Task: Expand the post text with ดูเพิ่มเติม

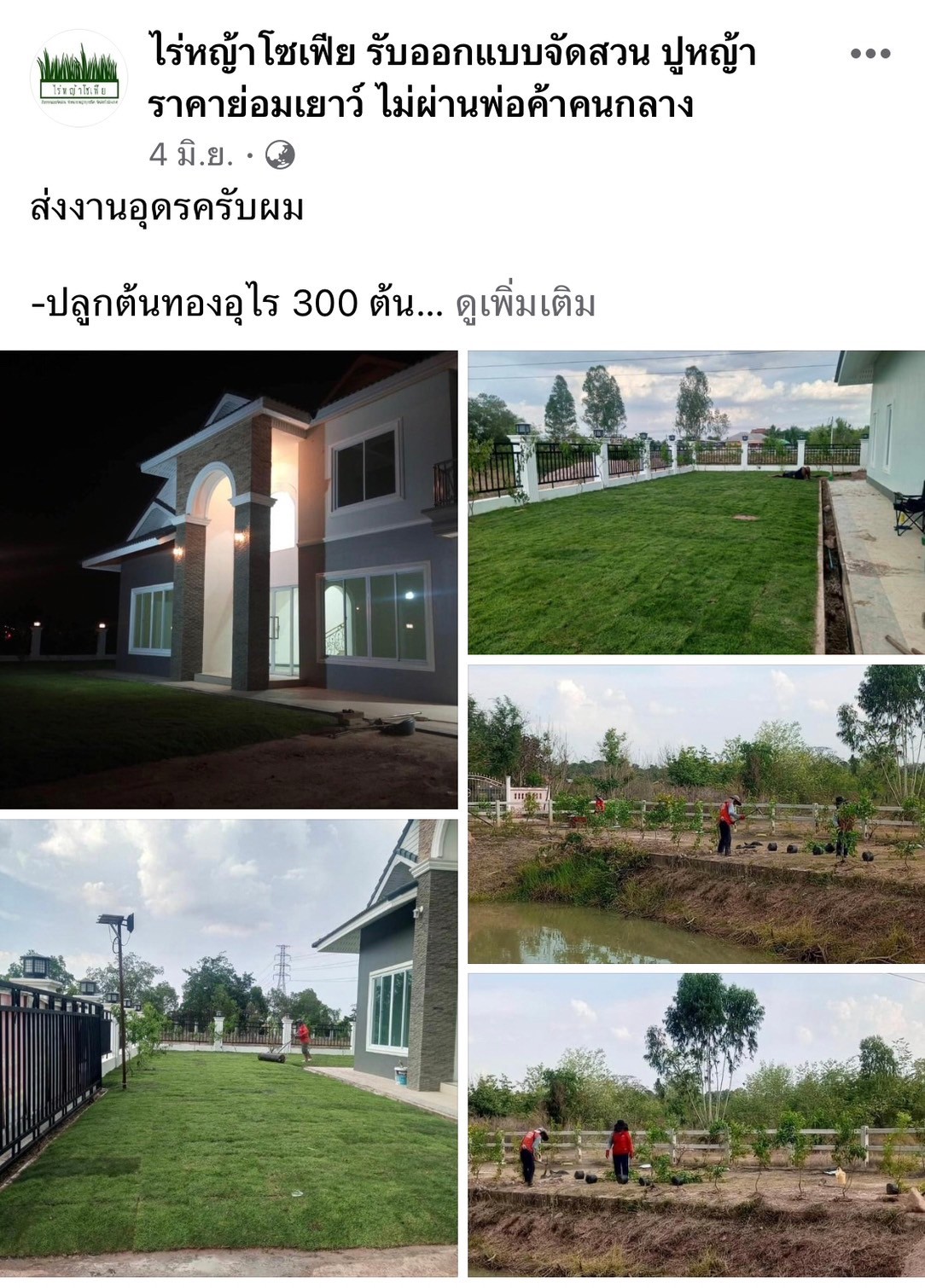Action: [x=525, y=305]
